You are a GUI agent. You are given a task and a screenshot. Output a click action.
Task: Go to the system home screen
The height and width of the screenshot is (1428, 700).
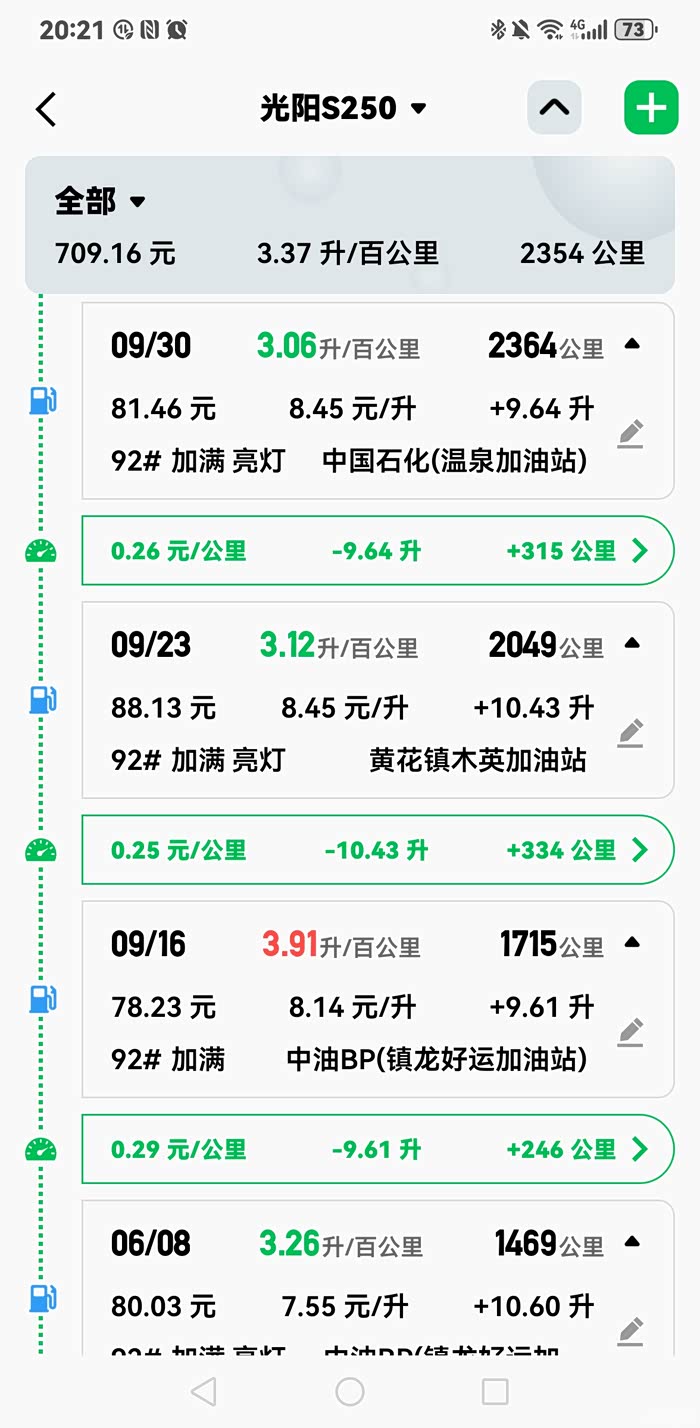point(350,1391)
